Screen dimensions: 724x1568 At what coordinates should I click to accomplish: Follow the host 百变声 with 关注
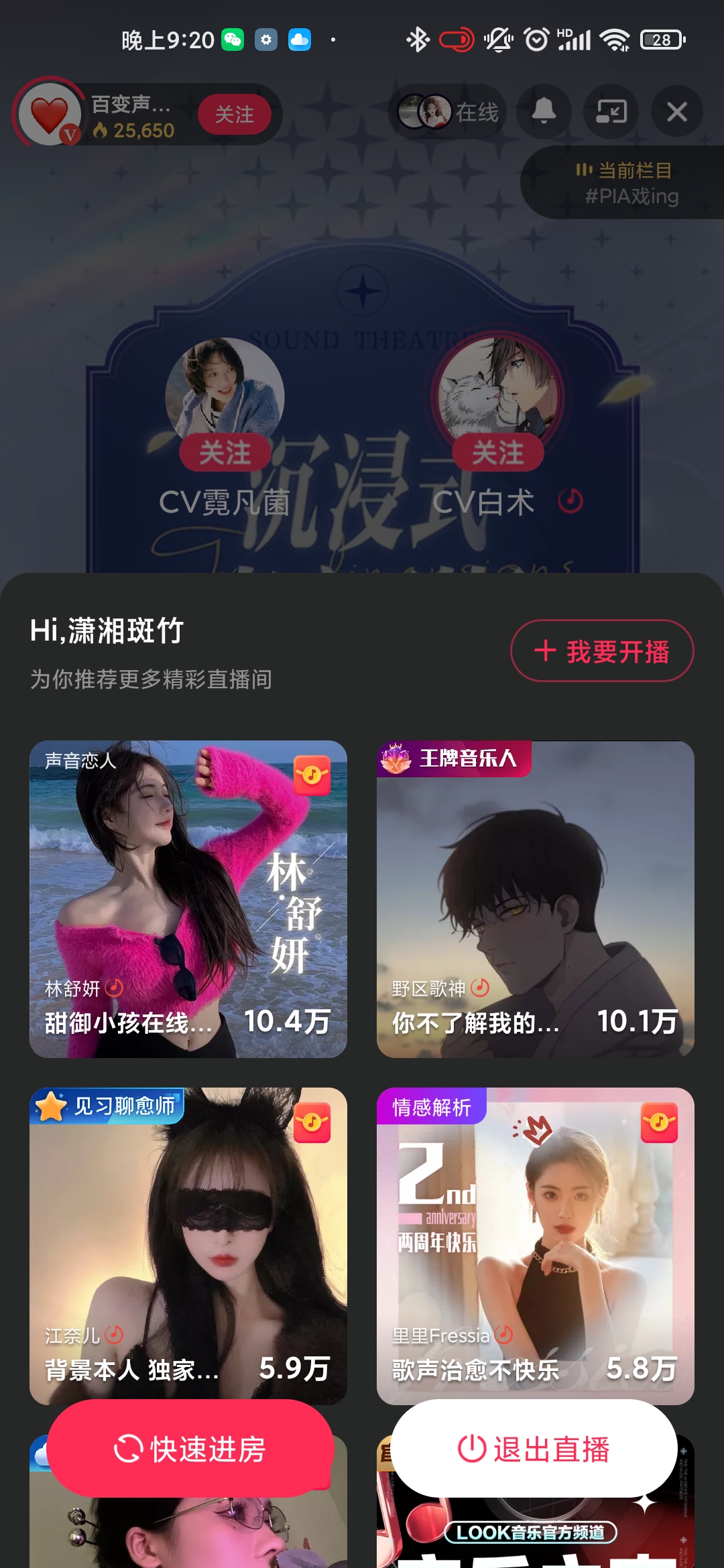pos(234,115)
